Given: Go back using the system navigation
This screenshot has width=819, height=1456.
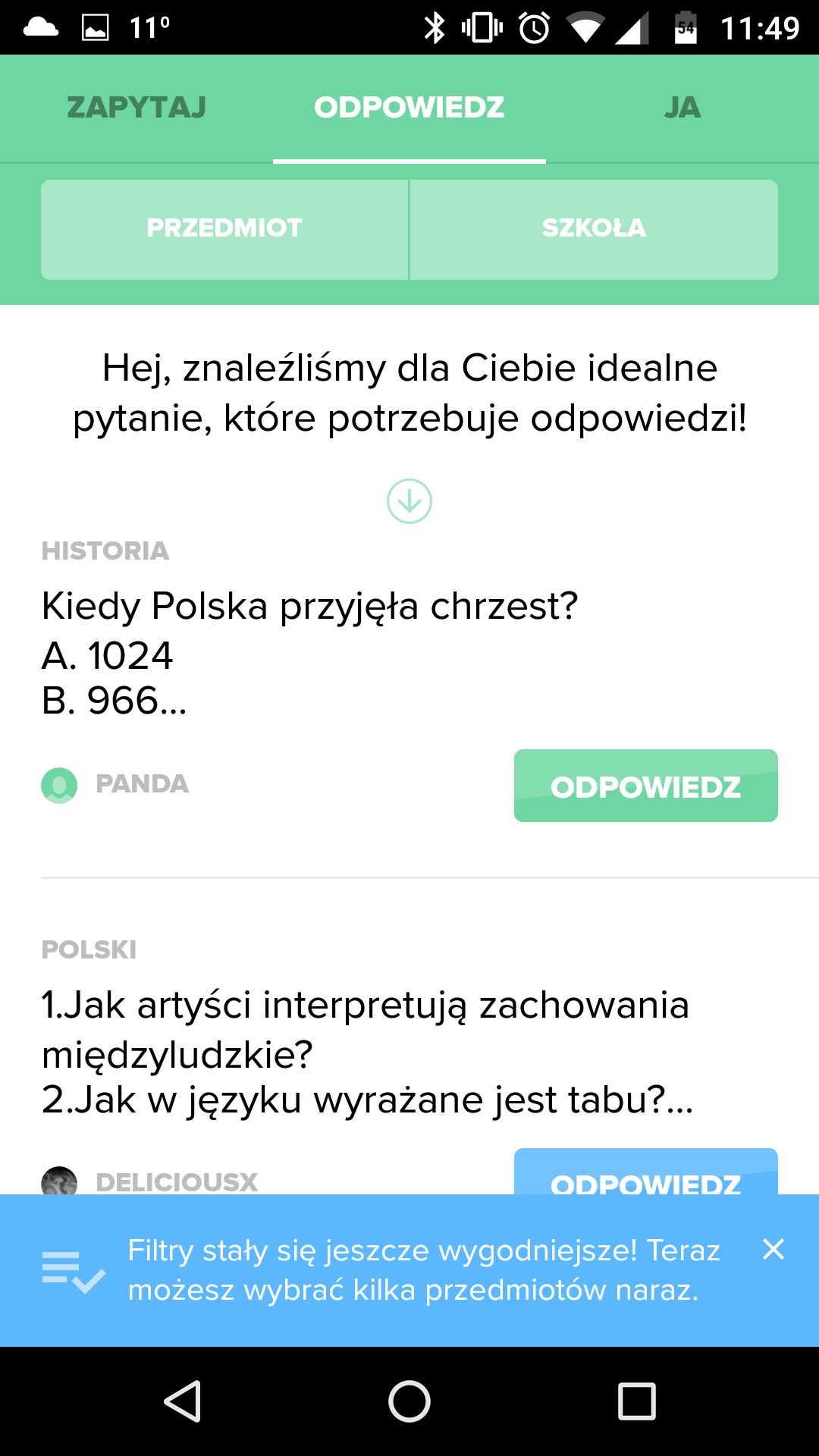Looking at the screenshot, I should [182, 1401].
